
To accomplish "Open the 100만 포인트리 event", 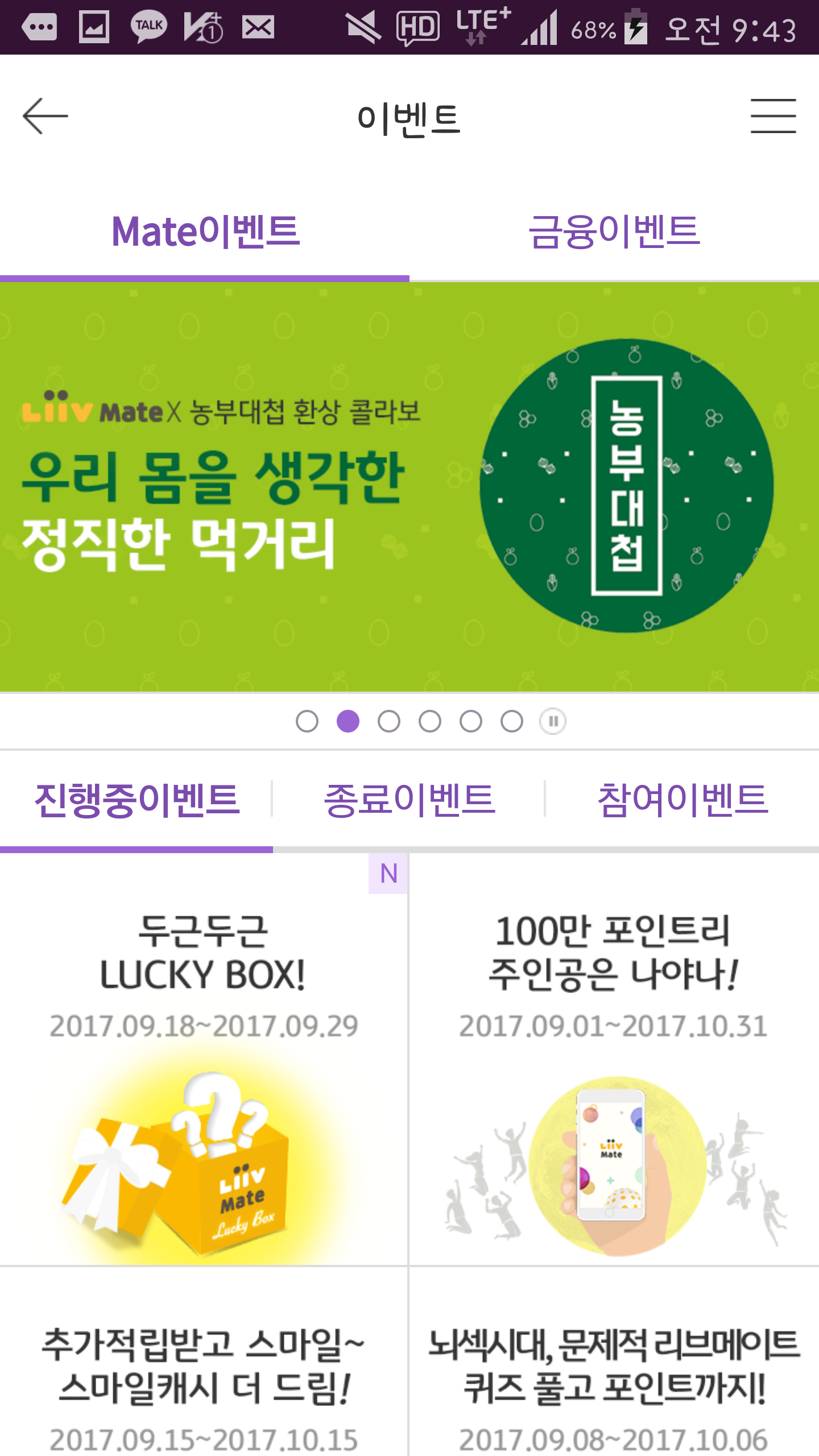I will (614, 1058).
